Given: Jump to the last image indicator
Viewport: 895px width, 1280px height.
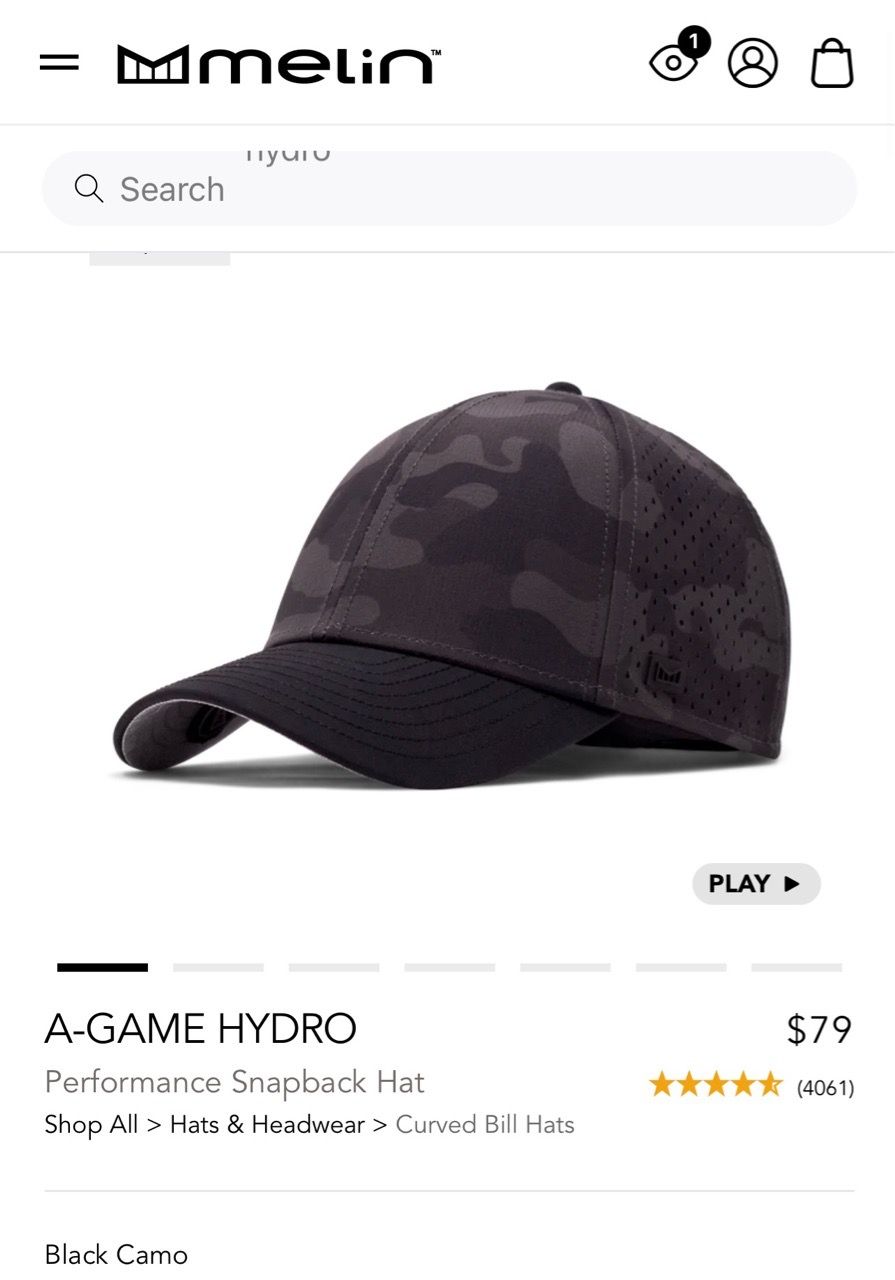Looking at the screenshot, I should click(796, 967).
